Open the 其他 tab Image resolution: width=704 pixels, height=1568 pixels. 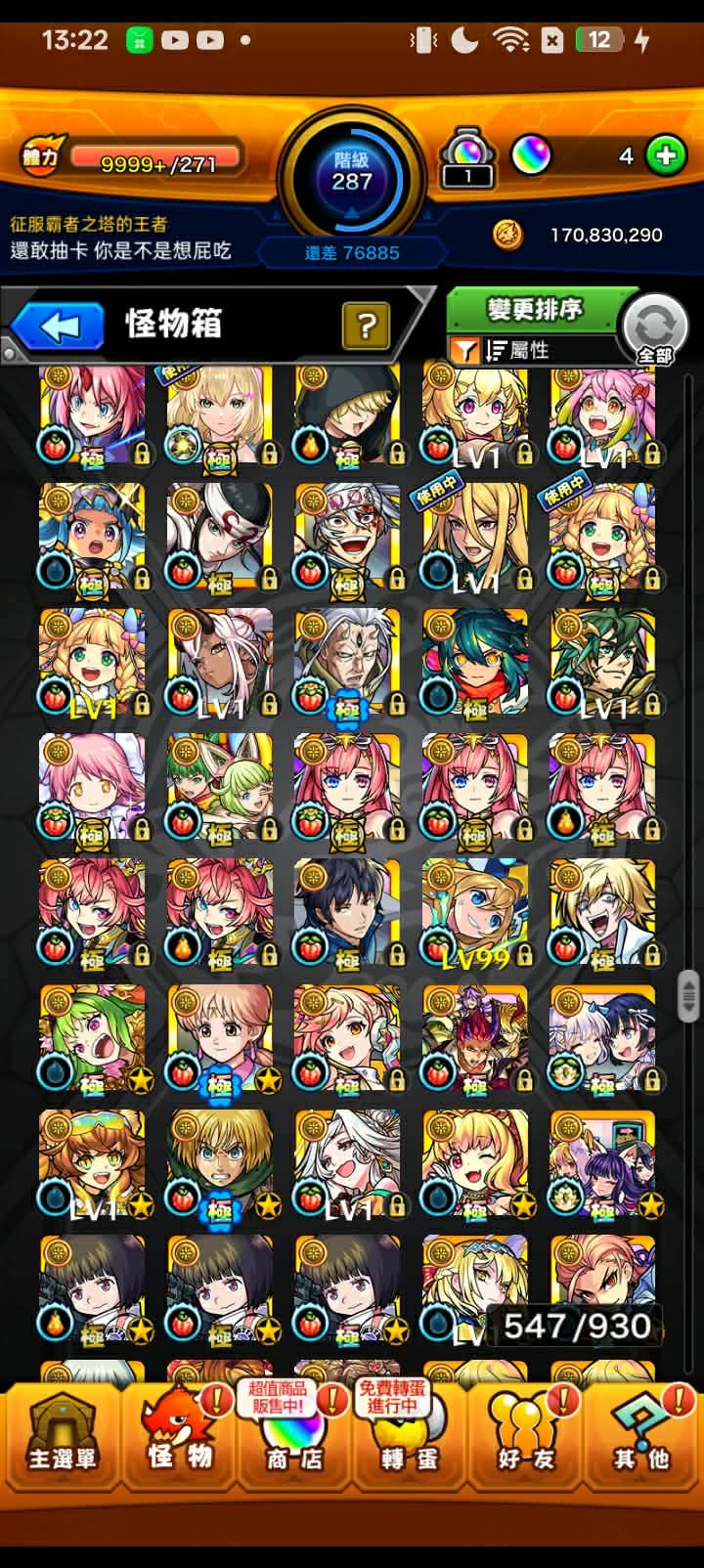(641, 1433)
